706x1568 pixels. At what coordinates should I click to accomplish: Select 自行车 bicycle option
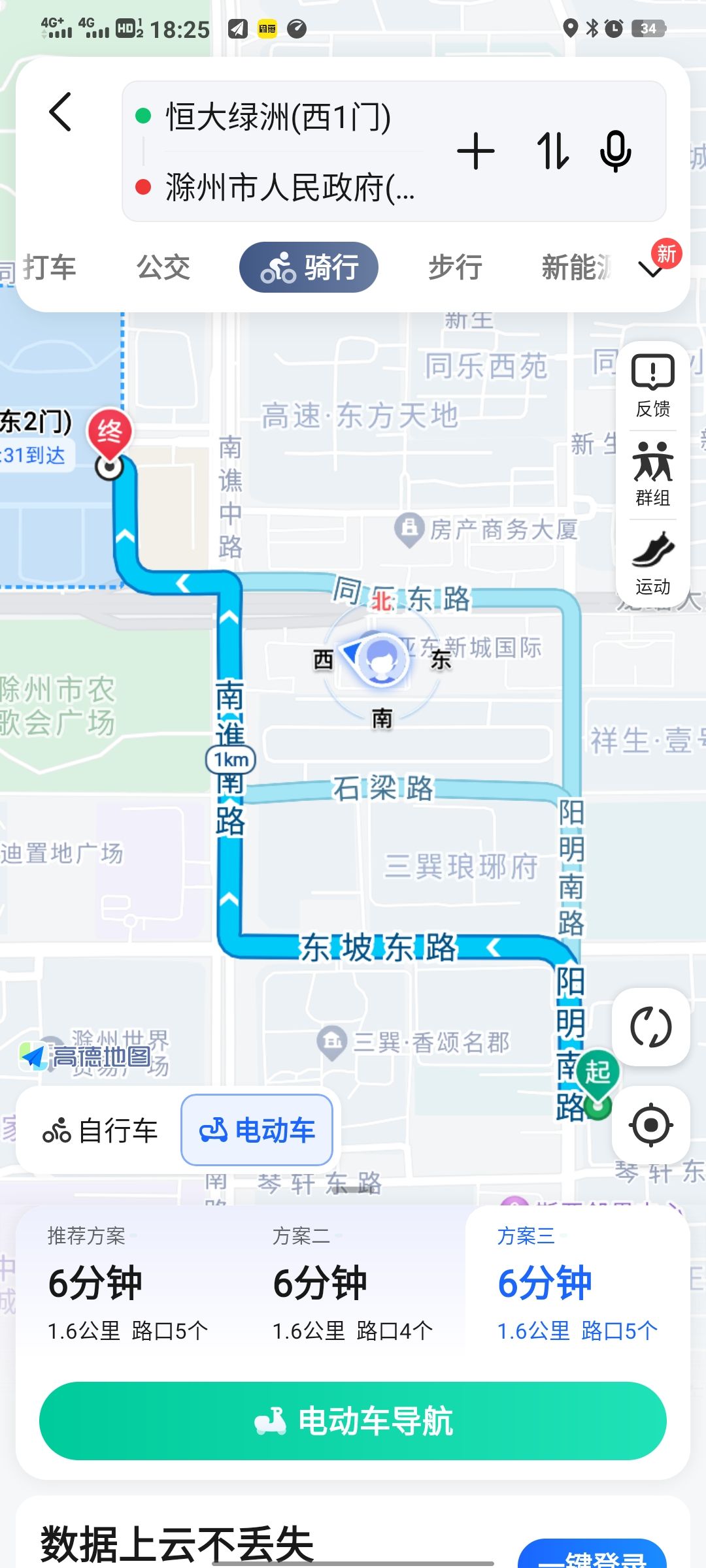100,1130
